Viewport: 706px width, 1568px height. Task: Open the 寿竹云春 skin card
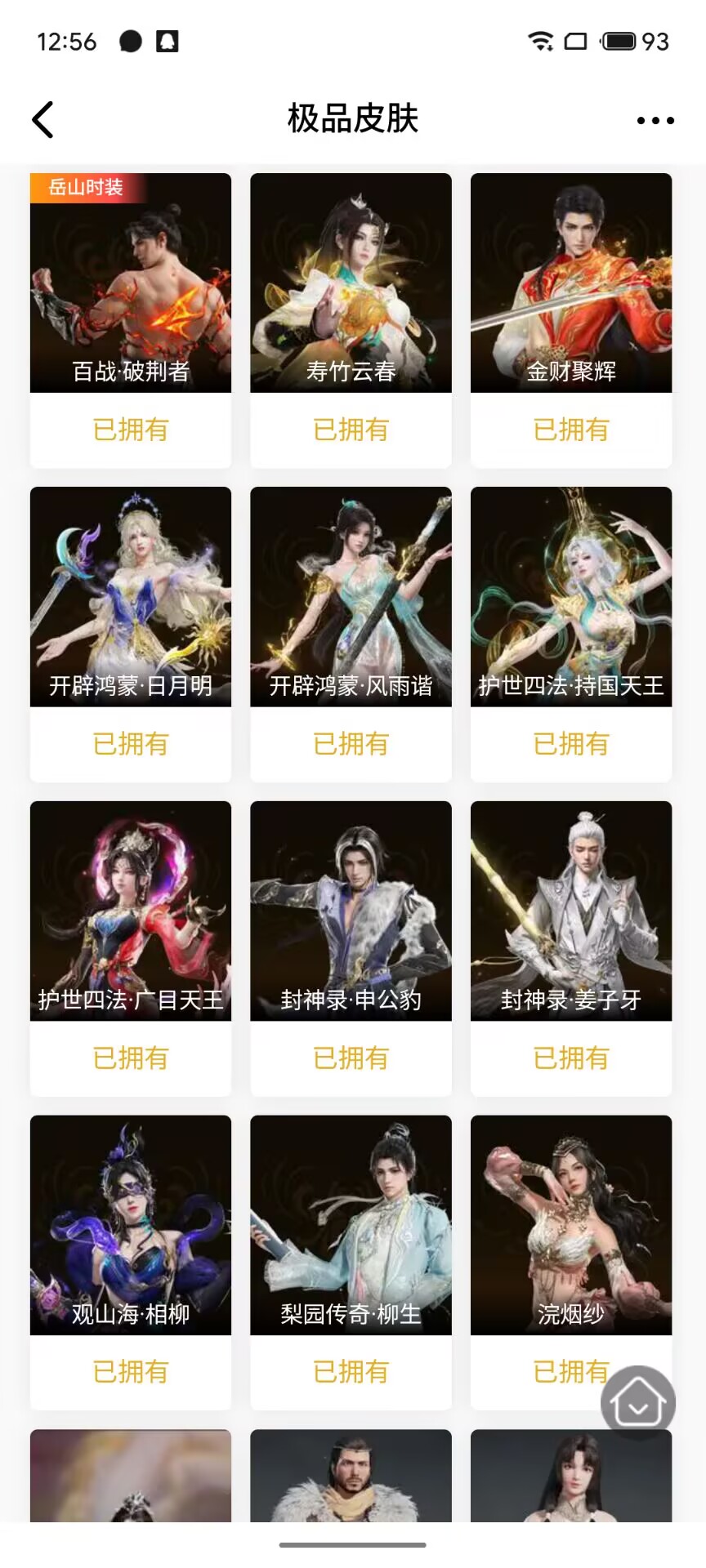point(351,283)
